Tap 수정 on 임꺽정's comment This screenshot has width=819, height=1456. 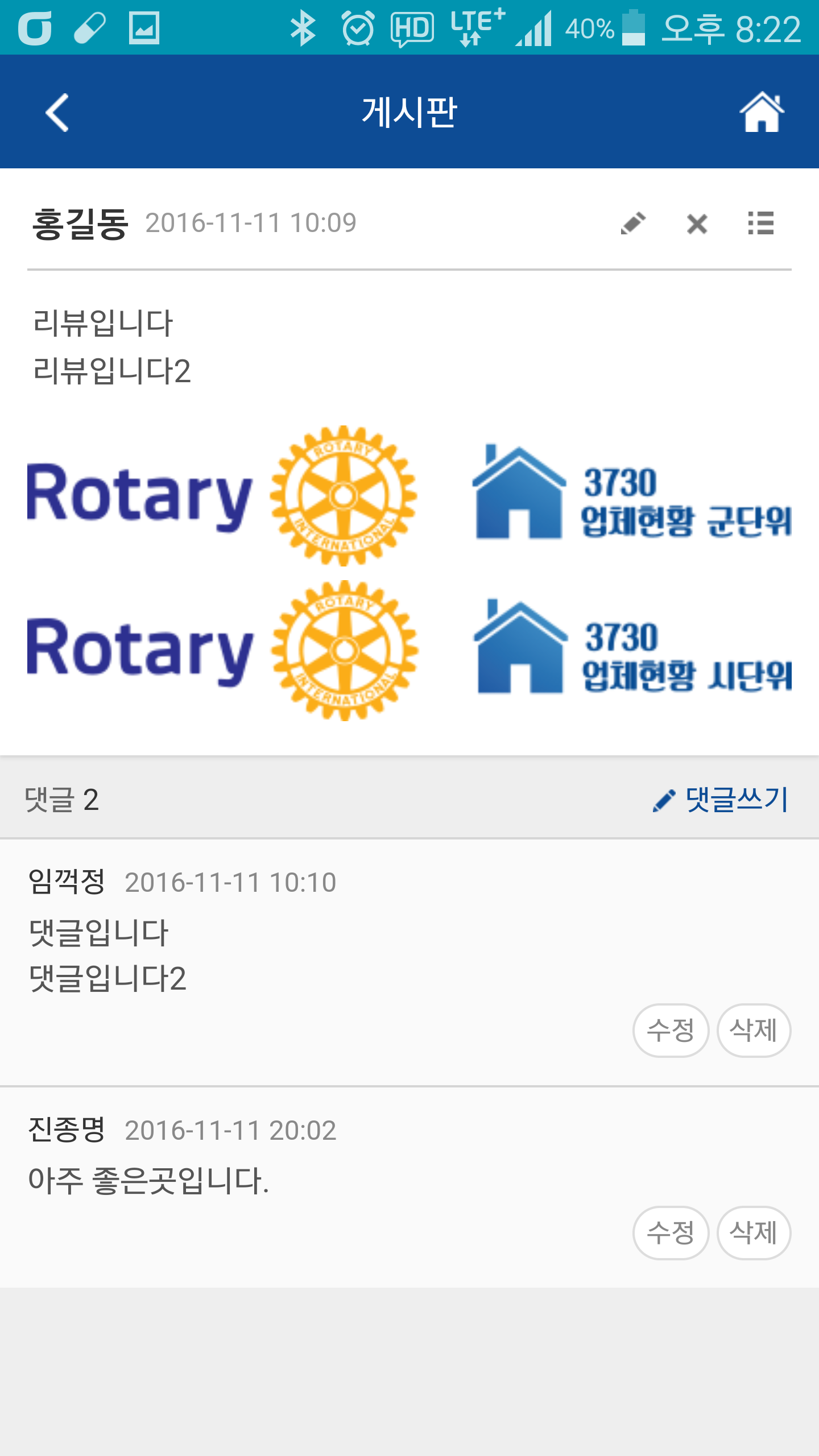click(671, 1030)
